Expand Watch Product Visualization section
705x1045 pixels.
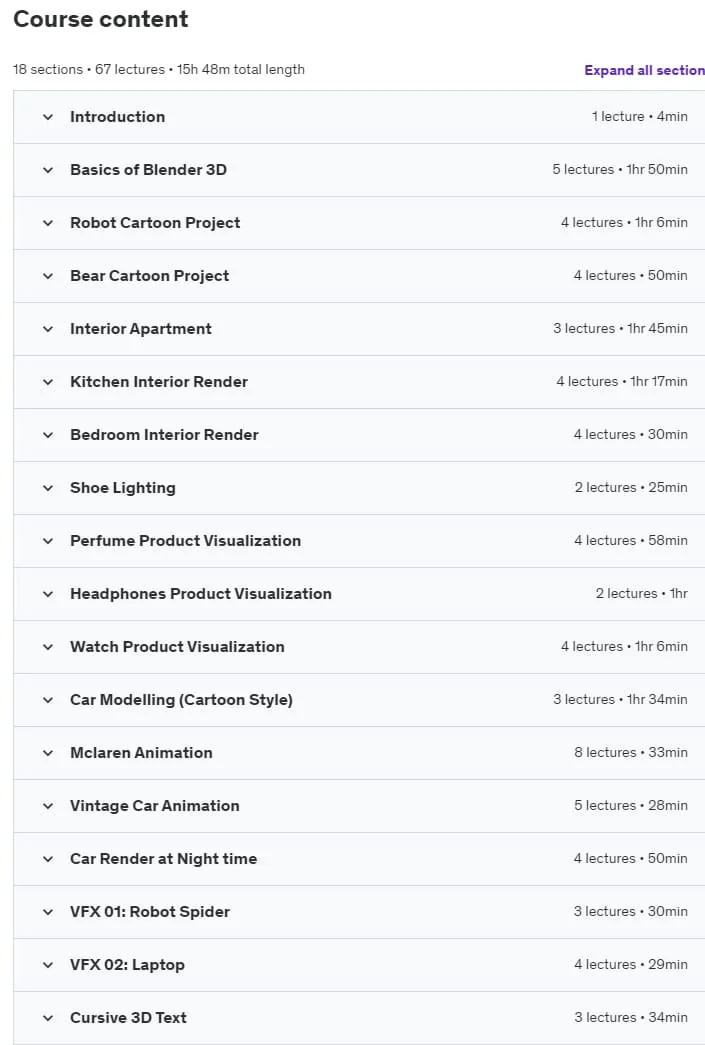pos(359,646)
